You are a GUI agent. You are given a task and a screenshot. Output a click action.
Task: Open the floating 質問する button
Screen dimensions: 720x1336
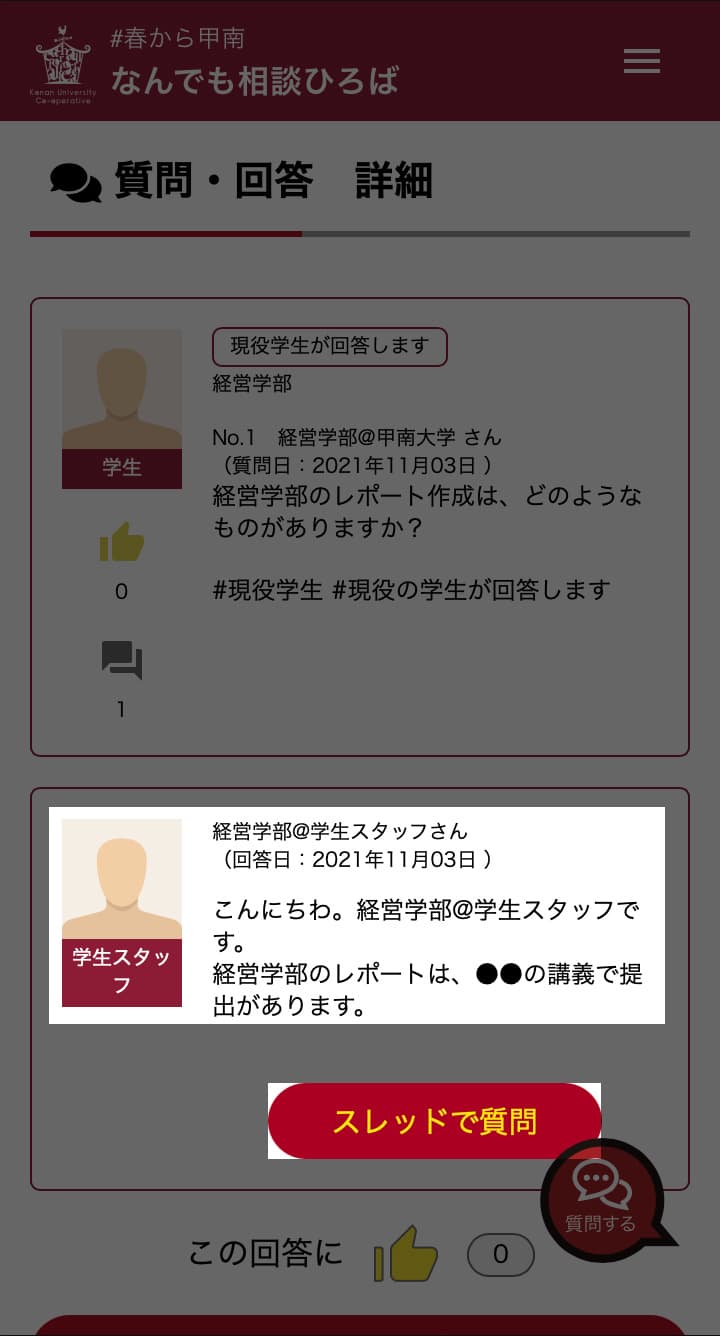tap(603, 1200)
